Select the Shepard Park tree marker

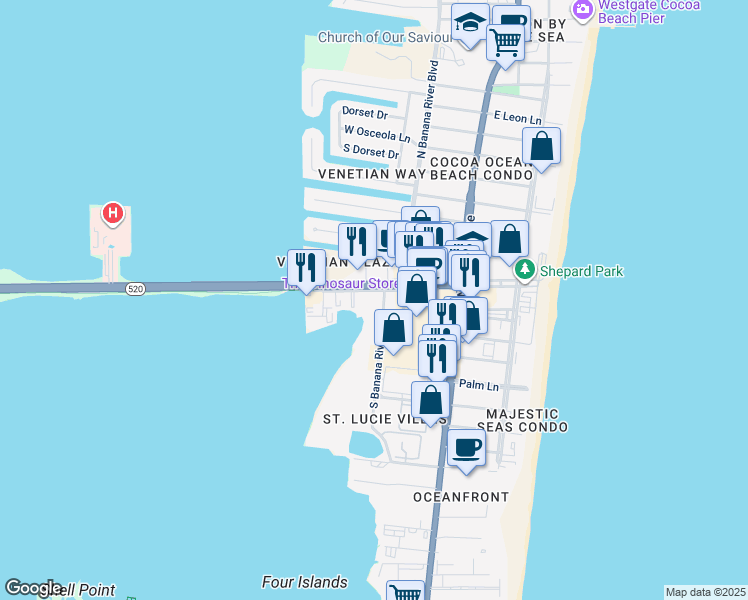[525, 270]
